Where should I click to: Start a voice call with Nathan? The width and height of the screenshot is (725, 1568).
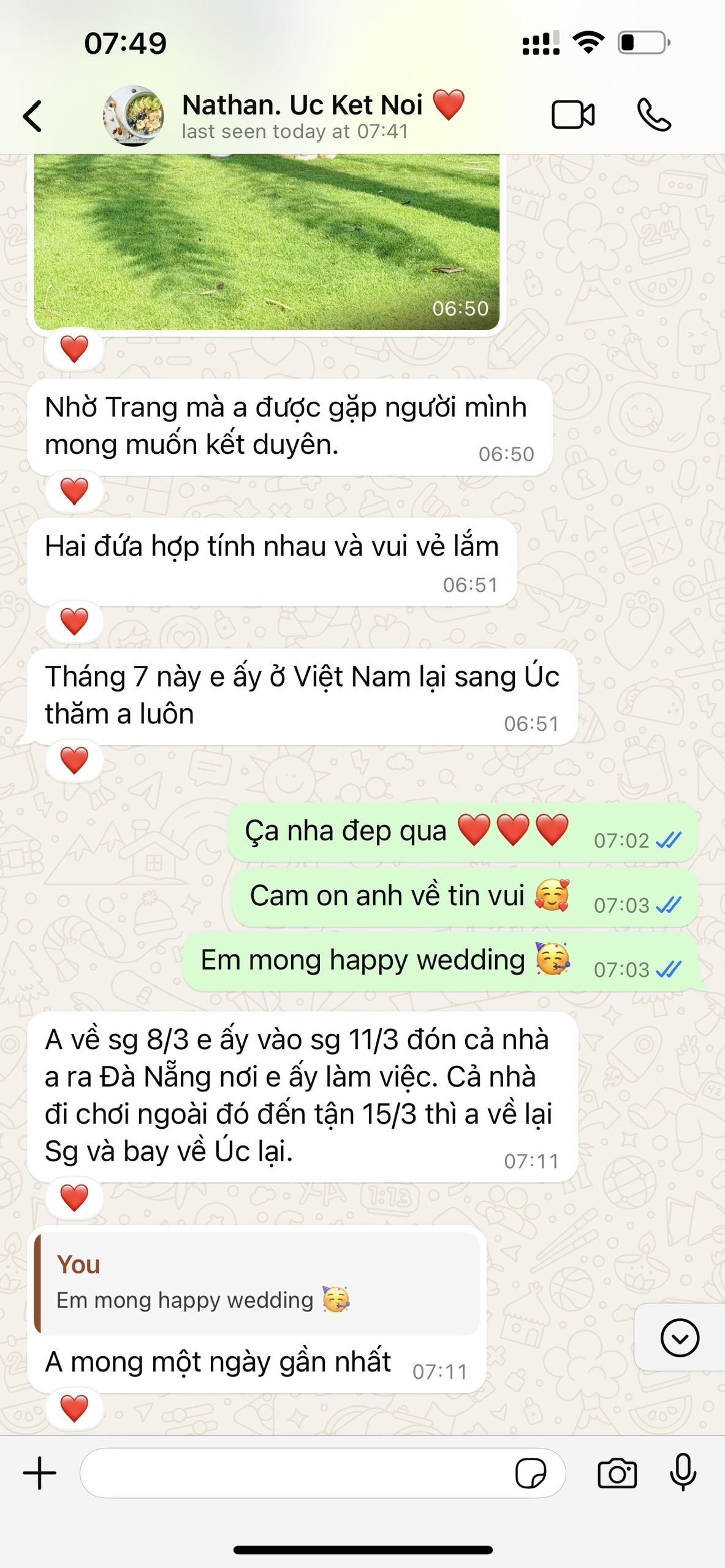pyautogui.click(x=654, y=115)
